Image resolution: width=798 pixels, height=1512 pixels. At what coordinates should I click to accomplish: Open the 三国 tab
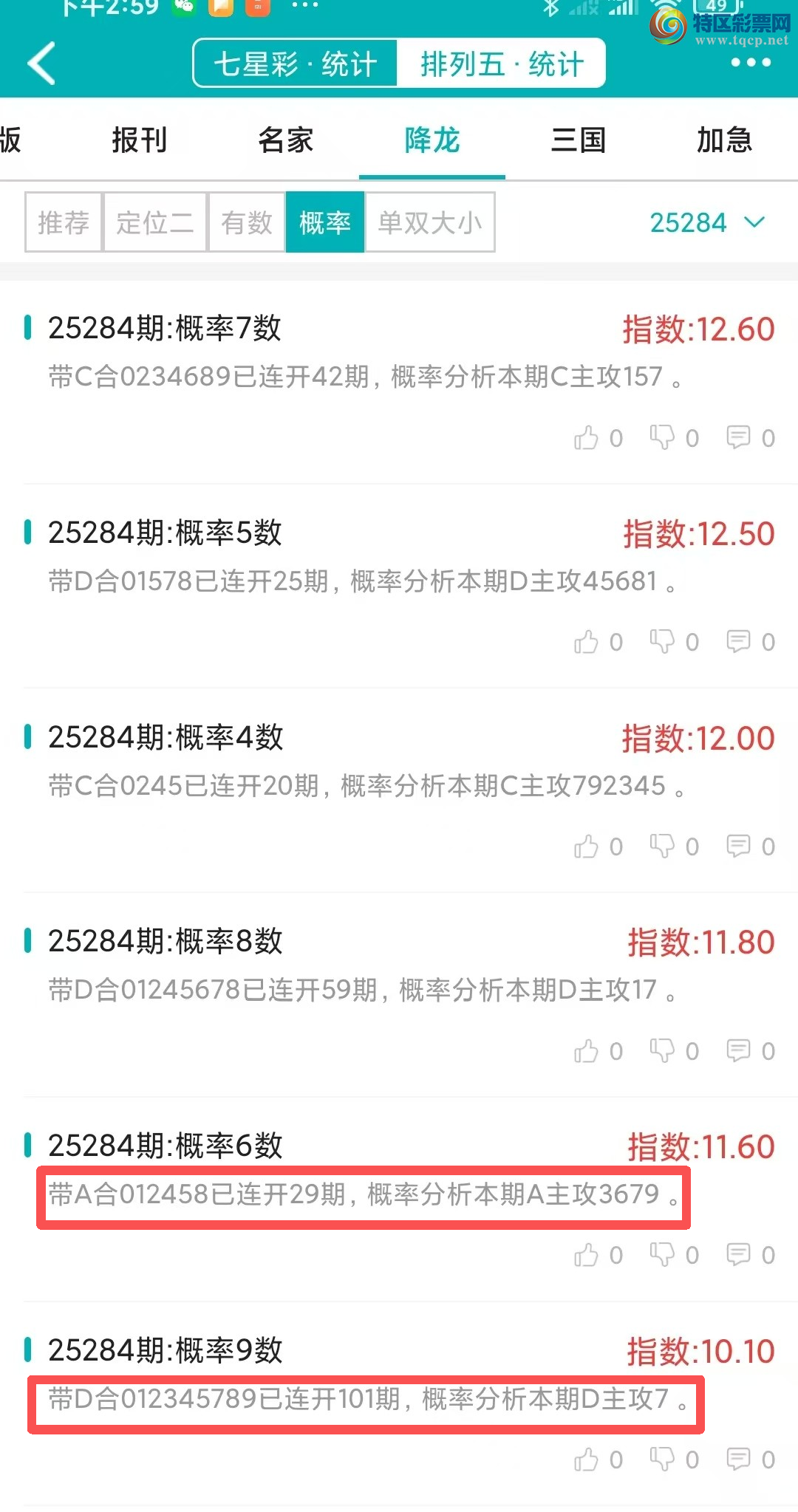(579, 140)
